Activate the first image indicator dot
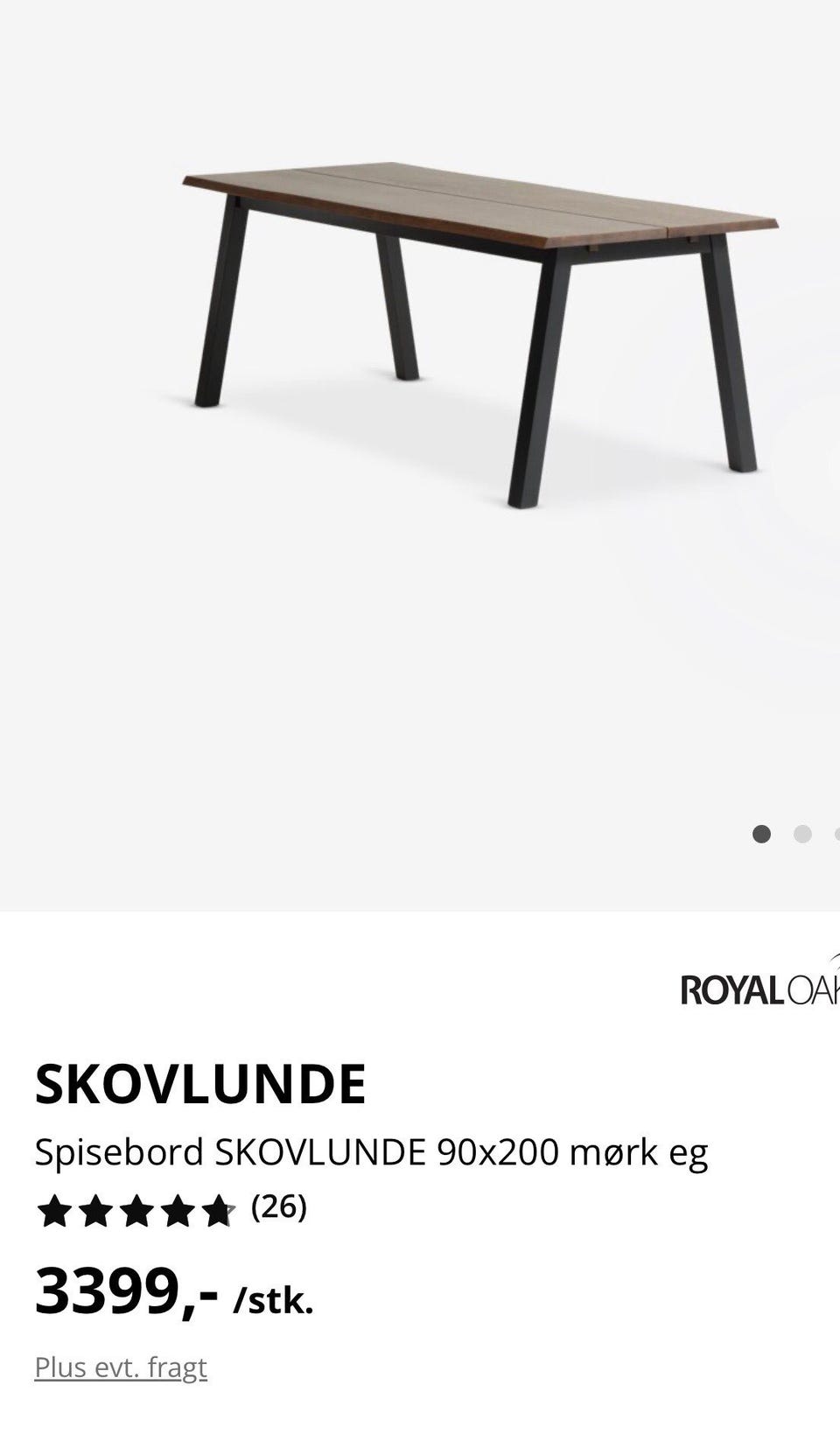The width and height of the screenshot is (840, 1434). [759, 834]
